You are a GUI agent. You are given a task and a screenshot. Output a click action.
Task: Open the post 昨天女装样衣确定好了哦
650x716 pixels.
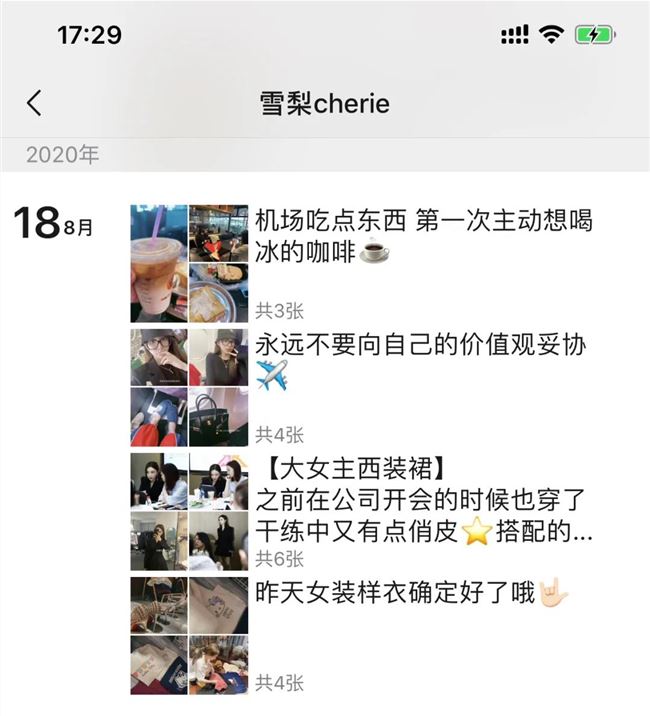410,594
